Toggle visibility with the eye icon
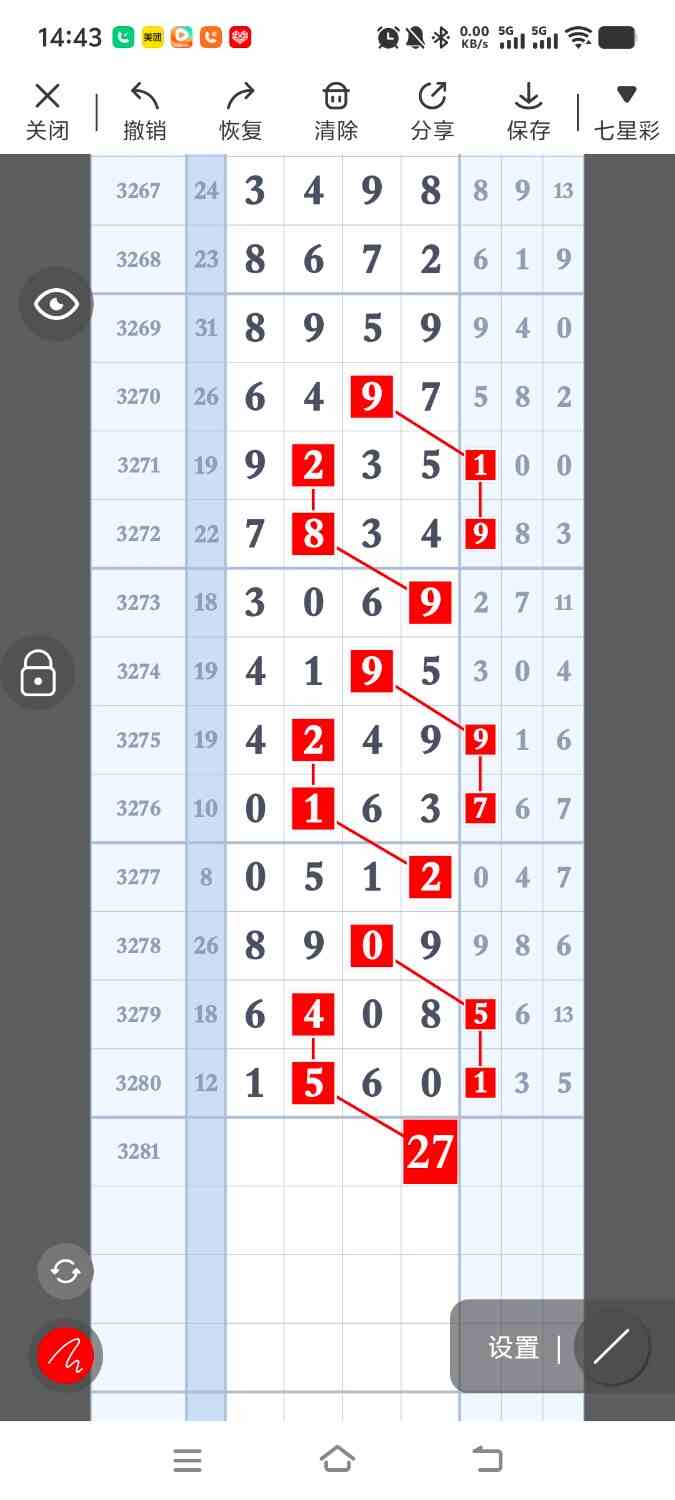Viewport: 675px width, 1500px height. pos(56,304)
